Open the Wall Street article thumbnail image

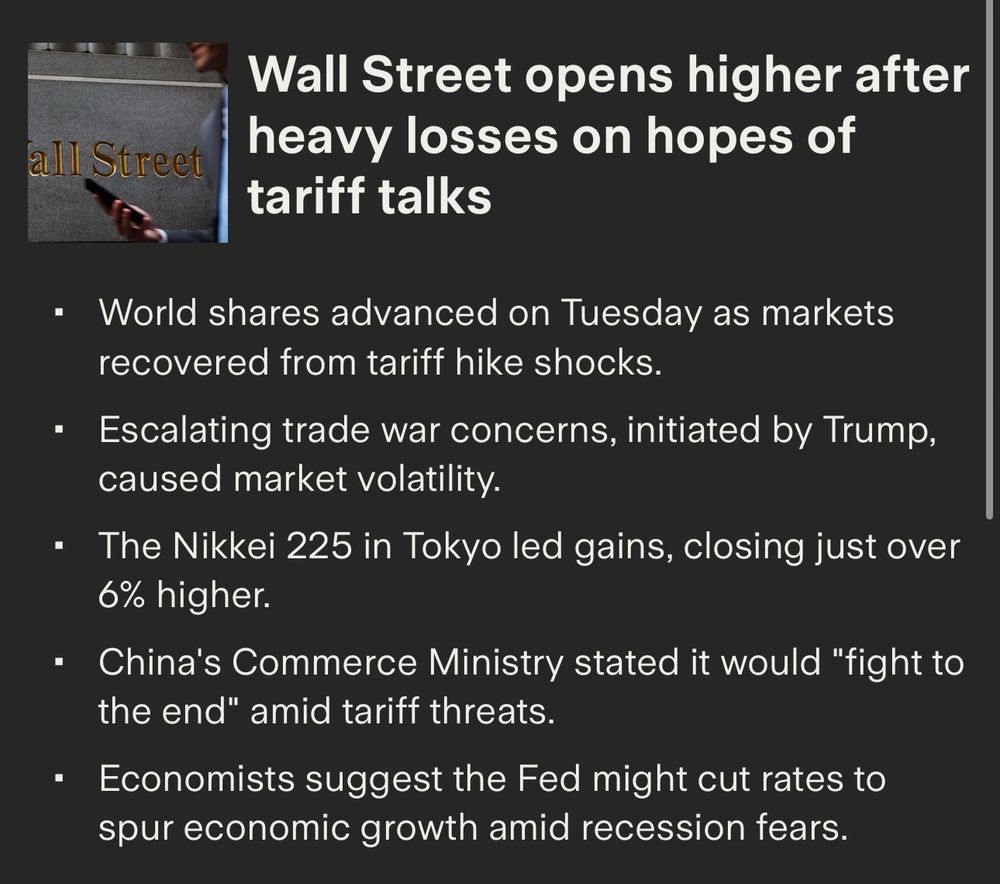(x=127, y=142)
